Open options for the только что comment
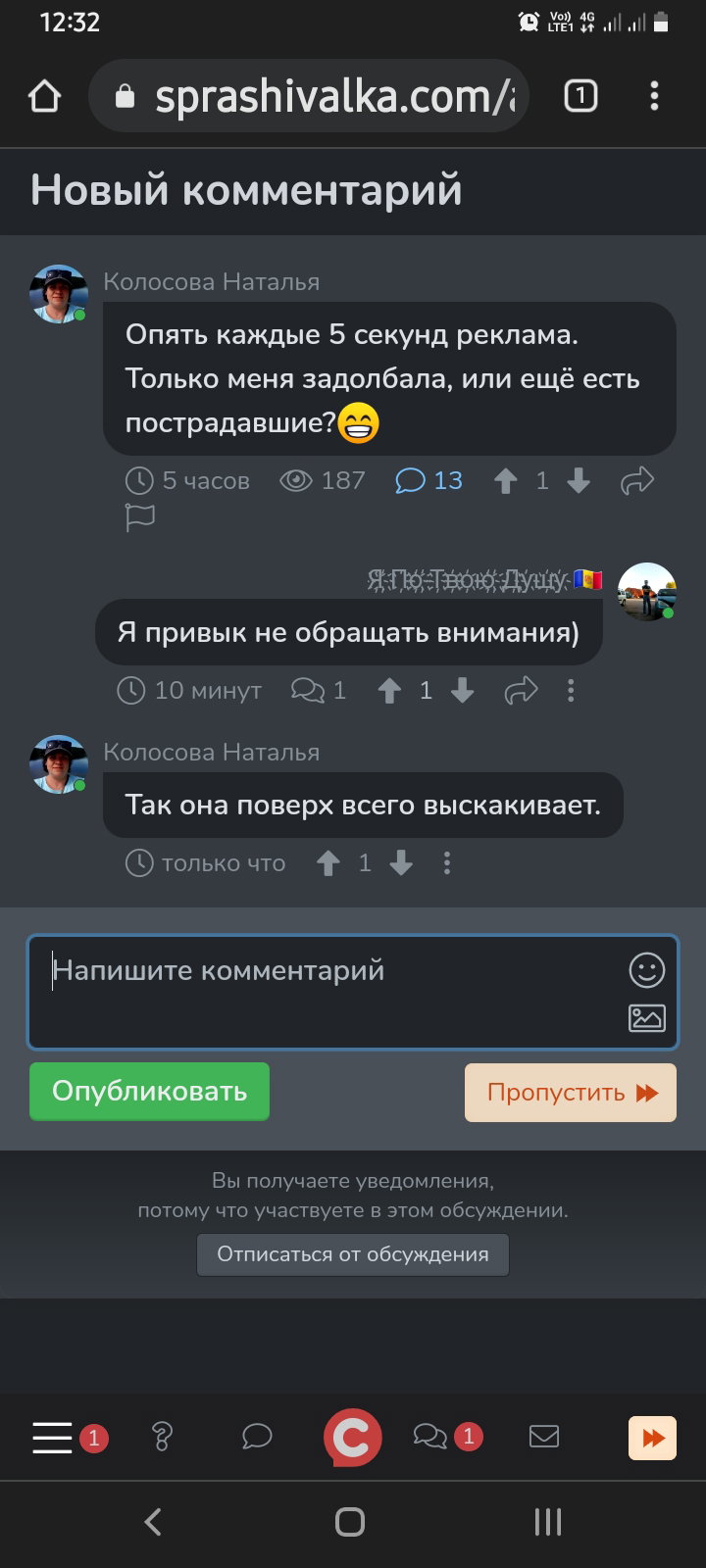This screenshot has width=706, height=1568. [447, 862]
